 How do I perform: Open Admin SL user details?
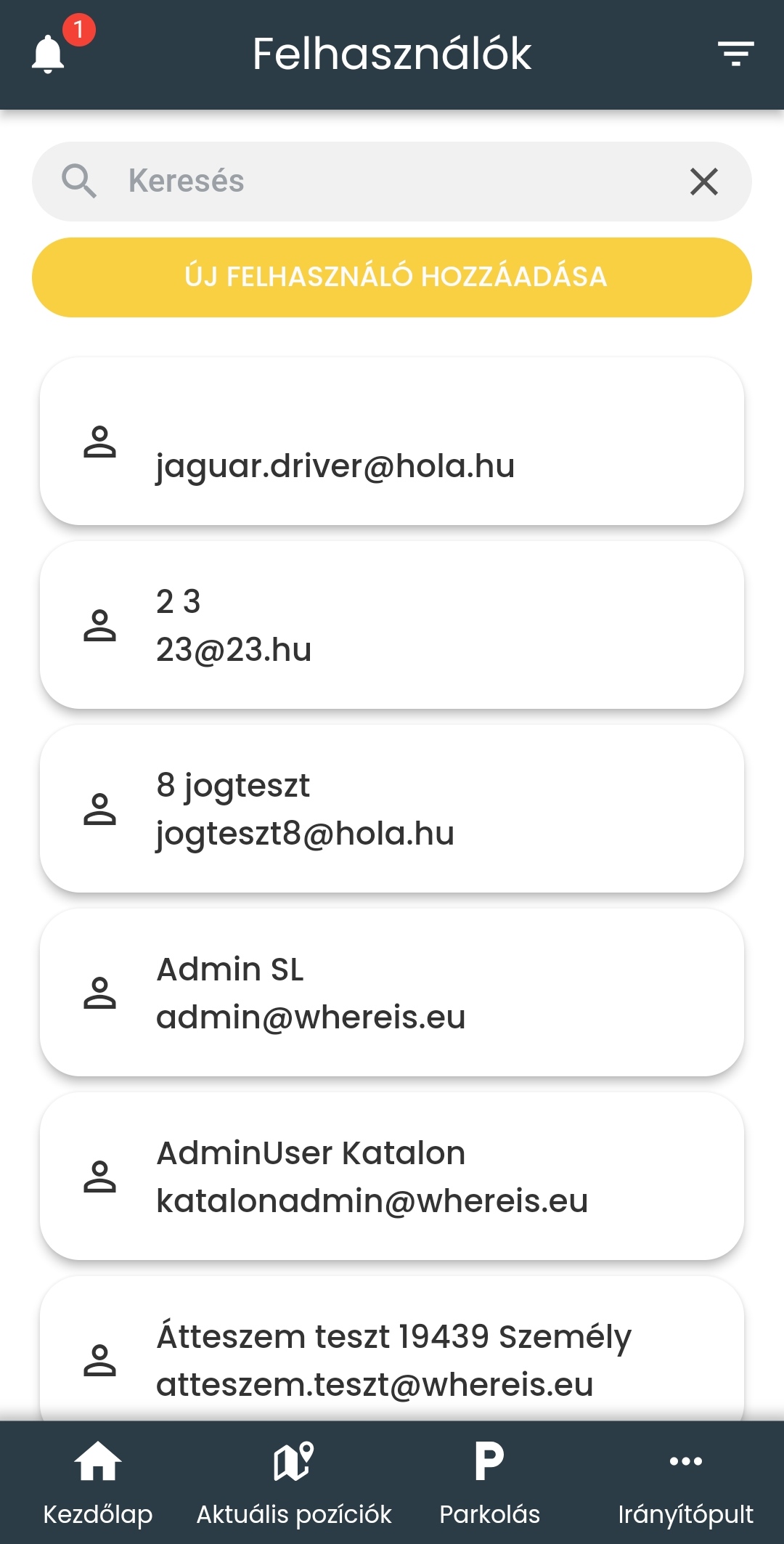[x=392, y=993]
